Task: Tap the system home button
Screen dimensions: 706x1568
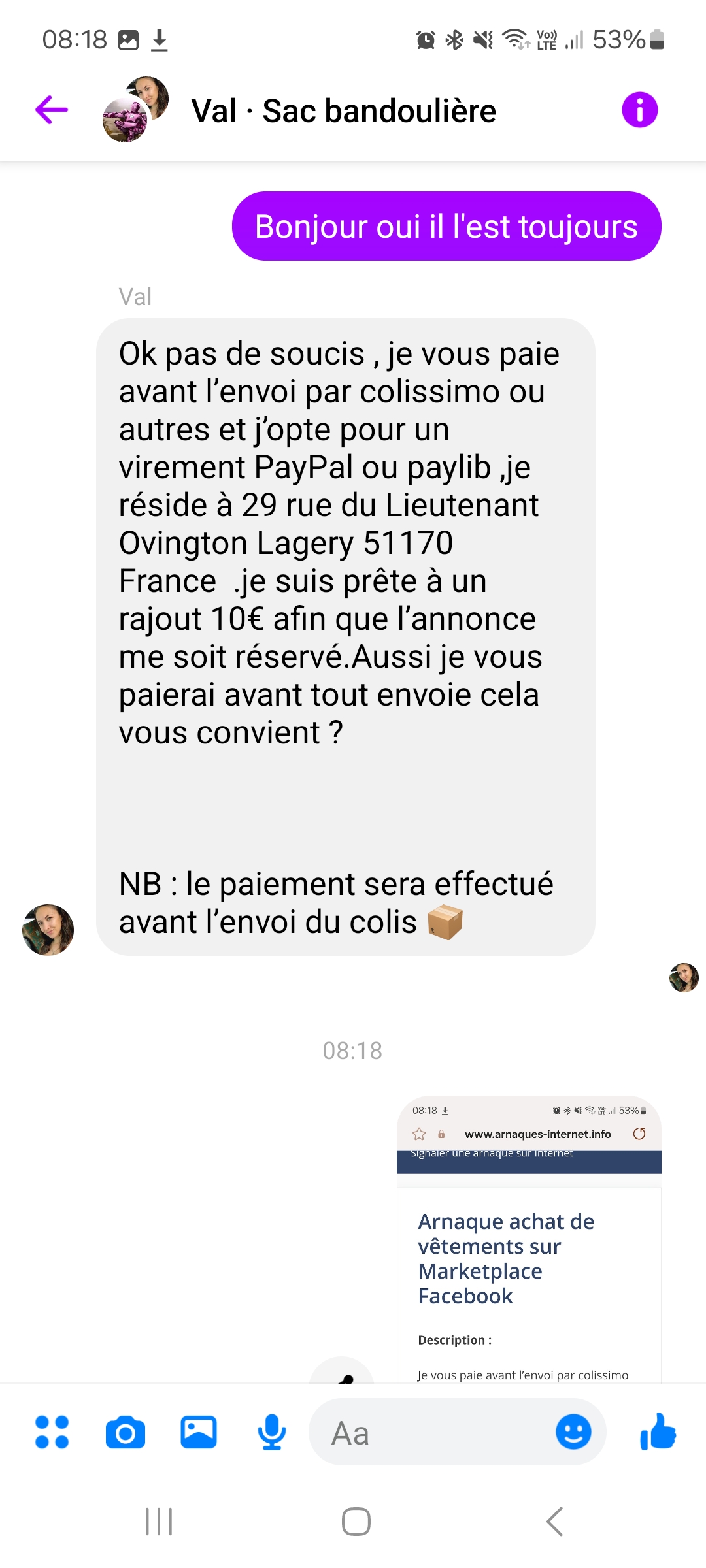Action: (356, 1522)
